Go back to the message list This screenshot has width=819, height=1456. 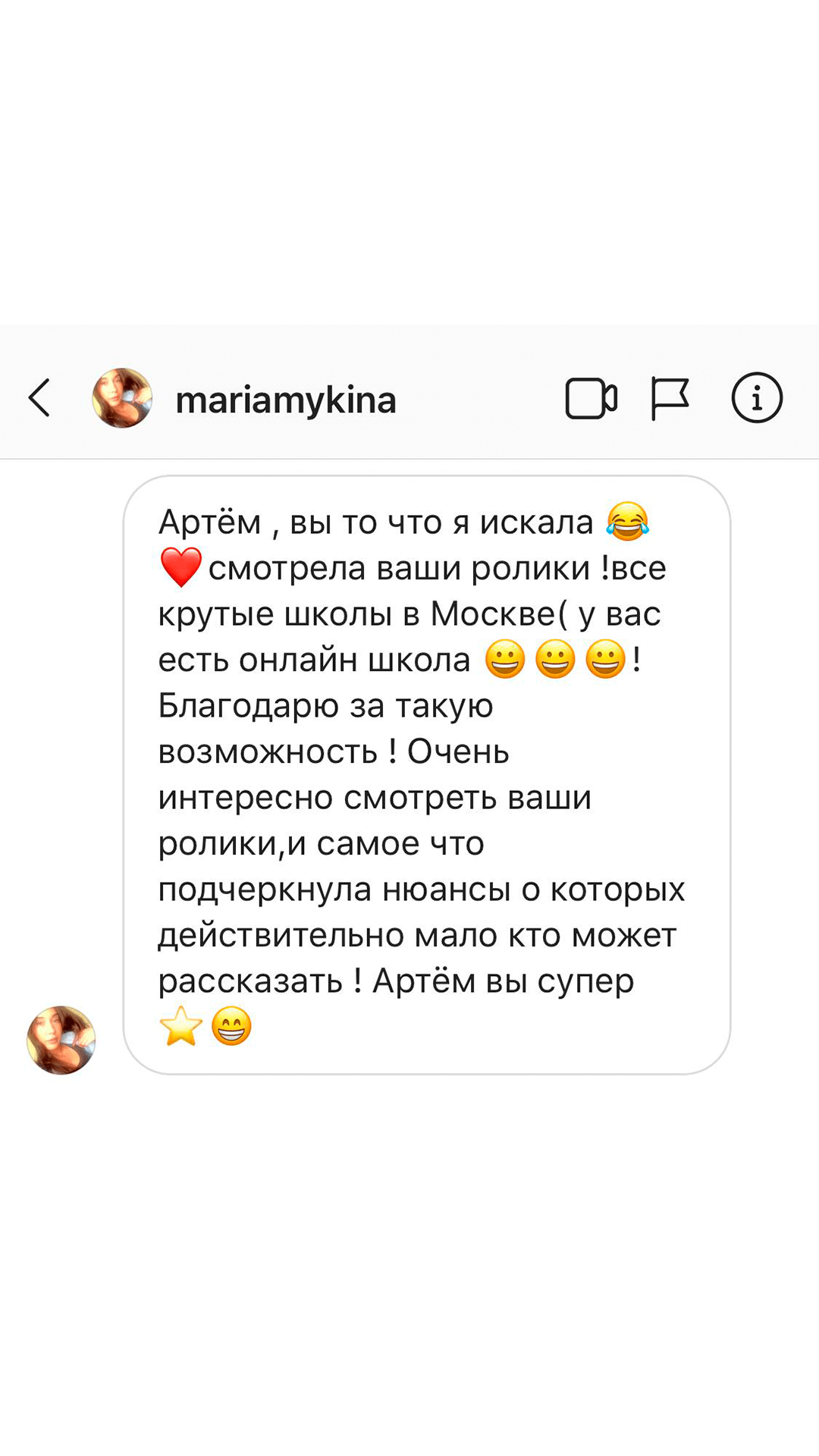tap(39, 398)
